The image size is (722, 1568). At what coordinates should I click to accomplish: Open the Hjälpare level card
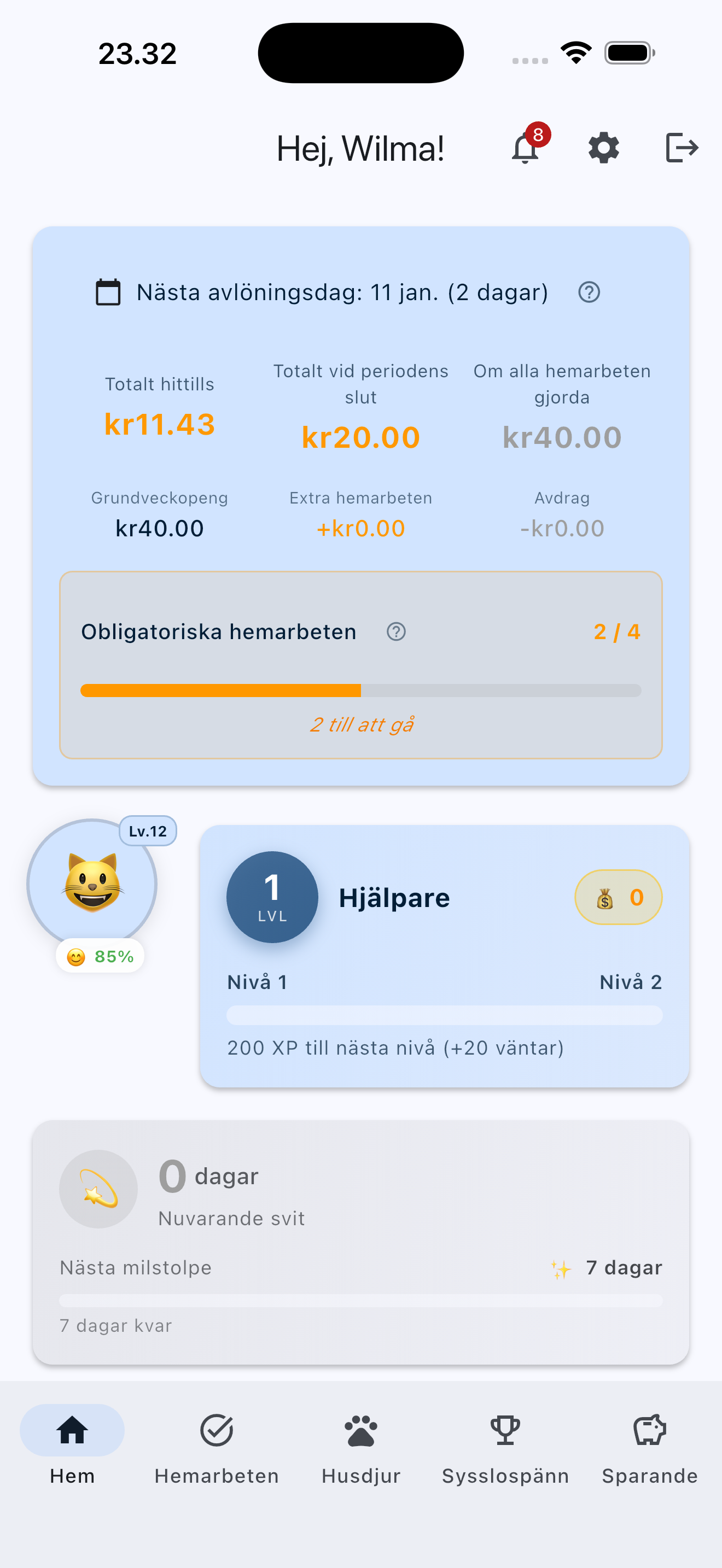pos(444,956)
